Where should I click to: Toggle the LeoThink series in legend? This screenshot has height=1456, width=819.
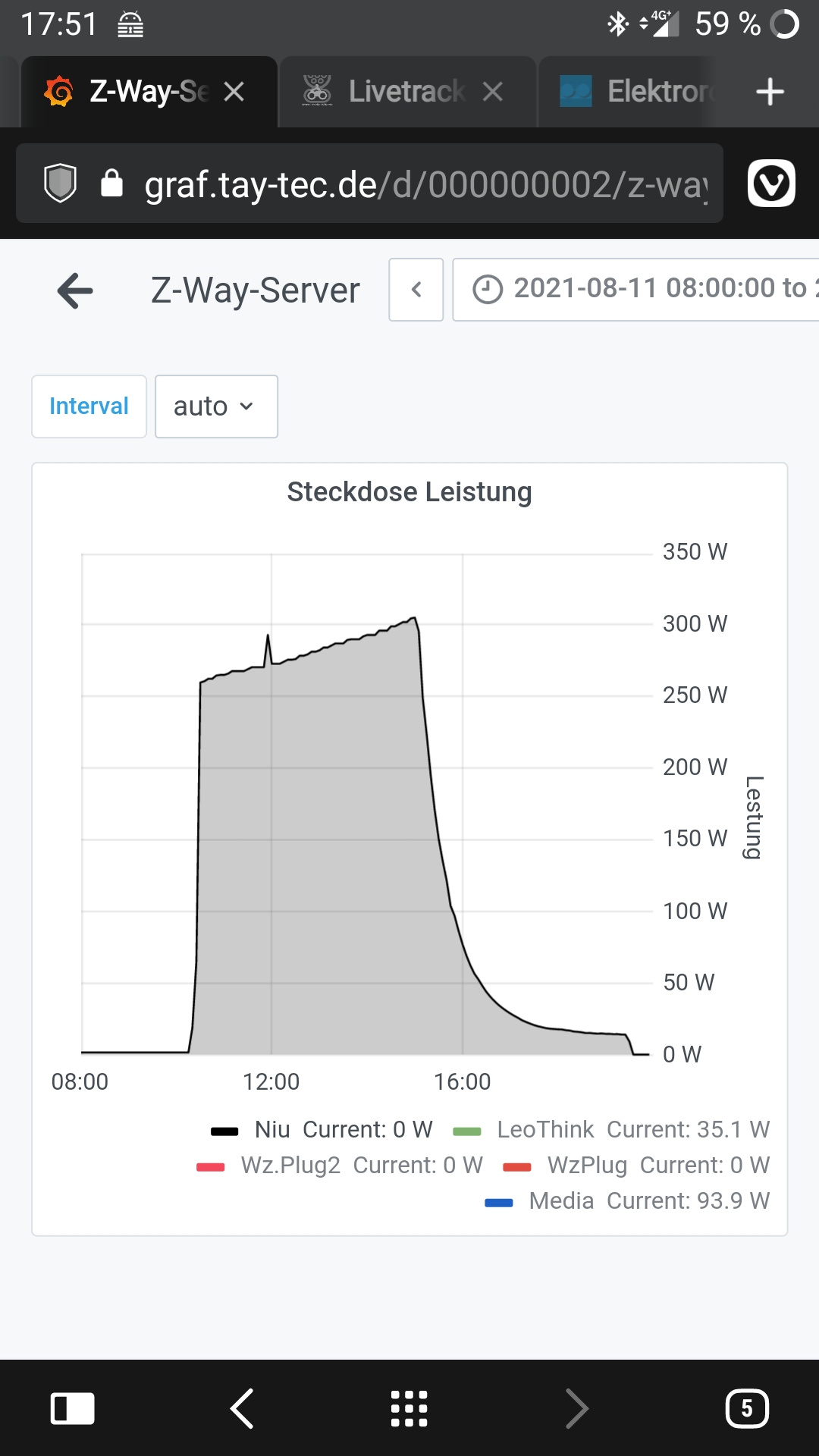[544, 1130]
